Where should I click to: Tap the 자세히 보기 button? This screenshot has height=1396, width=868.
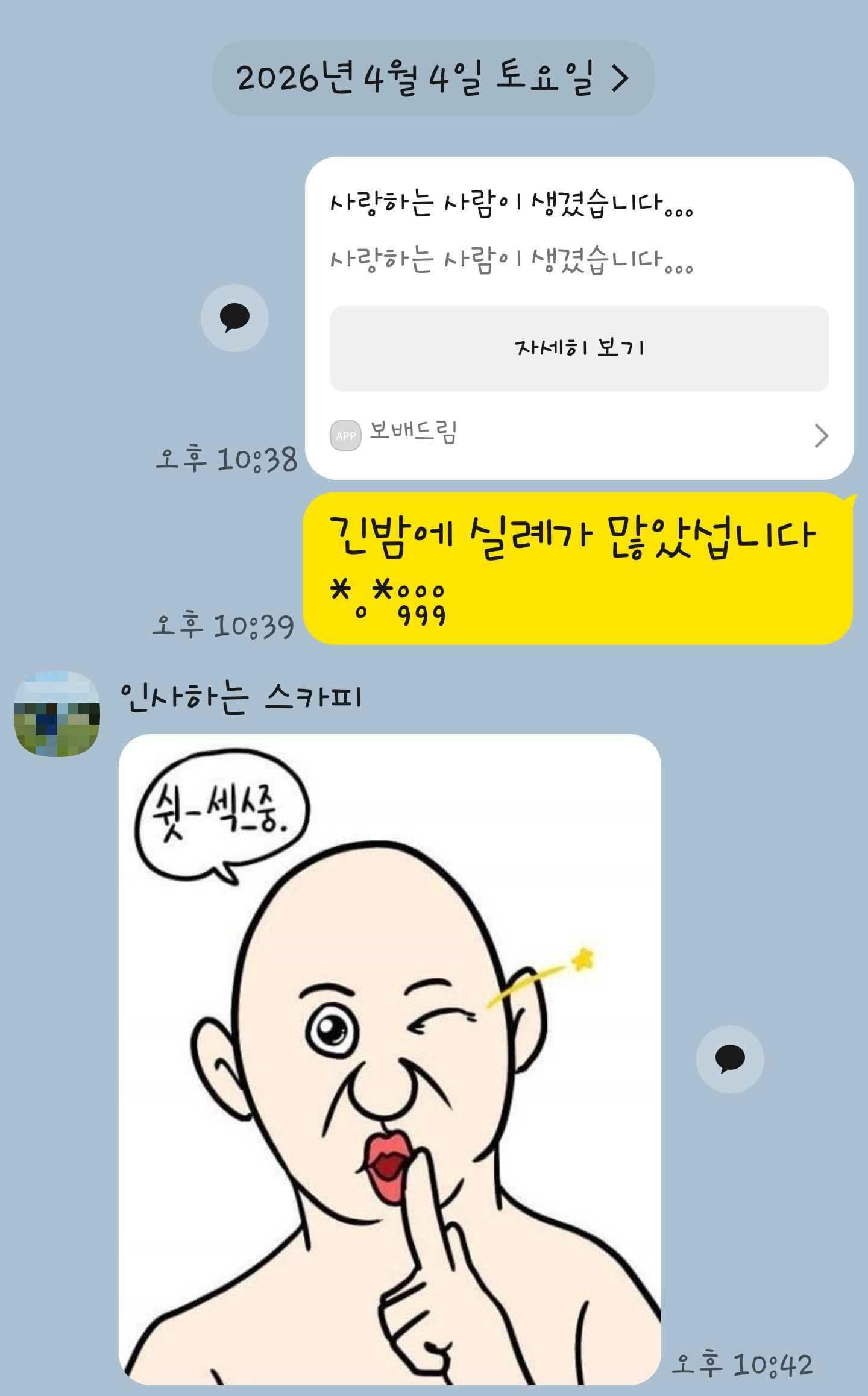[x=579, y=348]
